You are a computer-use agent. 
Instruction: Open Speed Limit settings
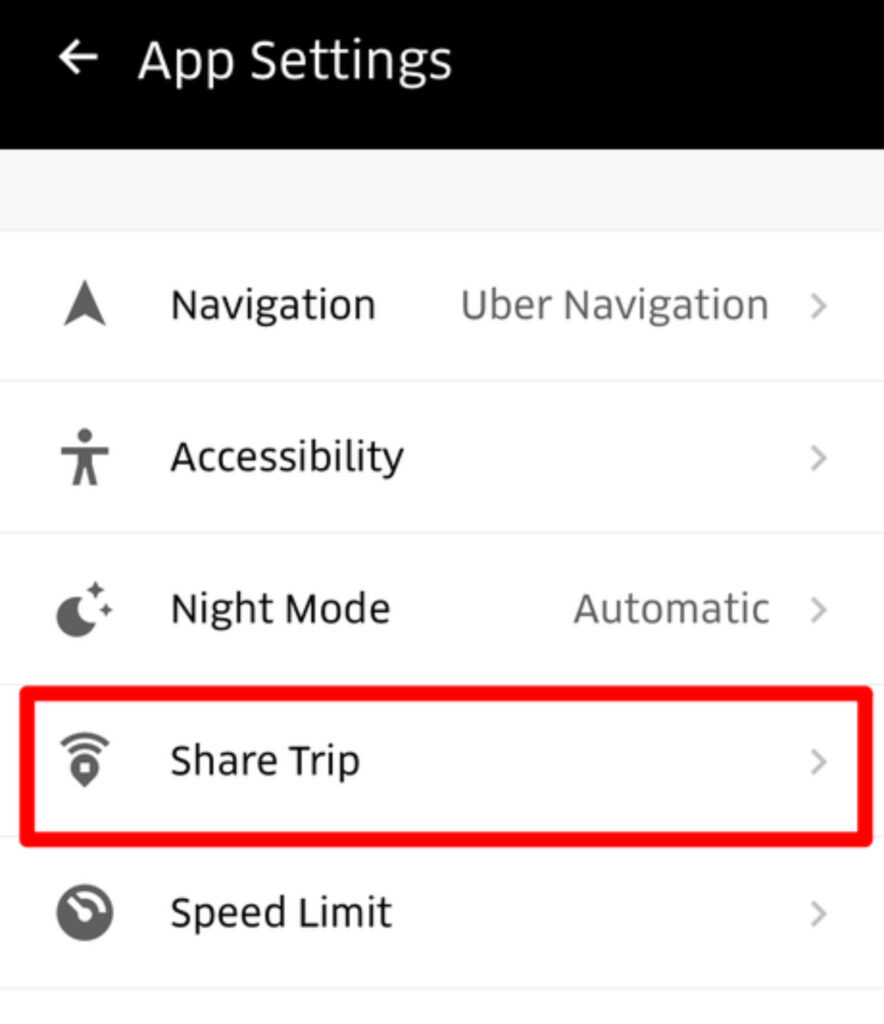[442, 913]
